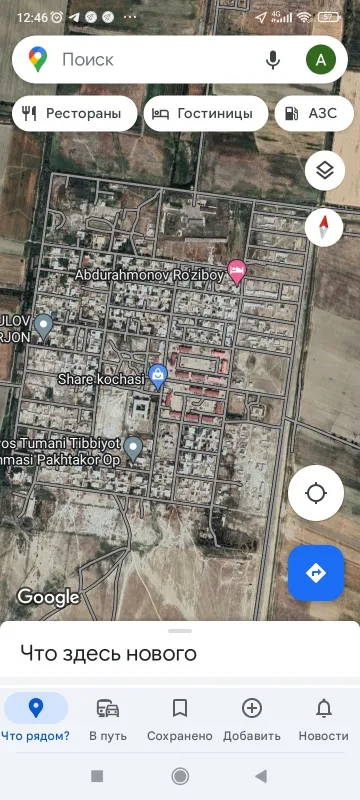Start voice search with the microphone
The height and width of the screenshot is (800, 360).
(x=273, y=60)
